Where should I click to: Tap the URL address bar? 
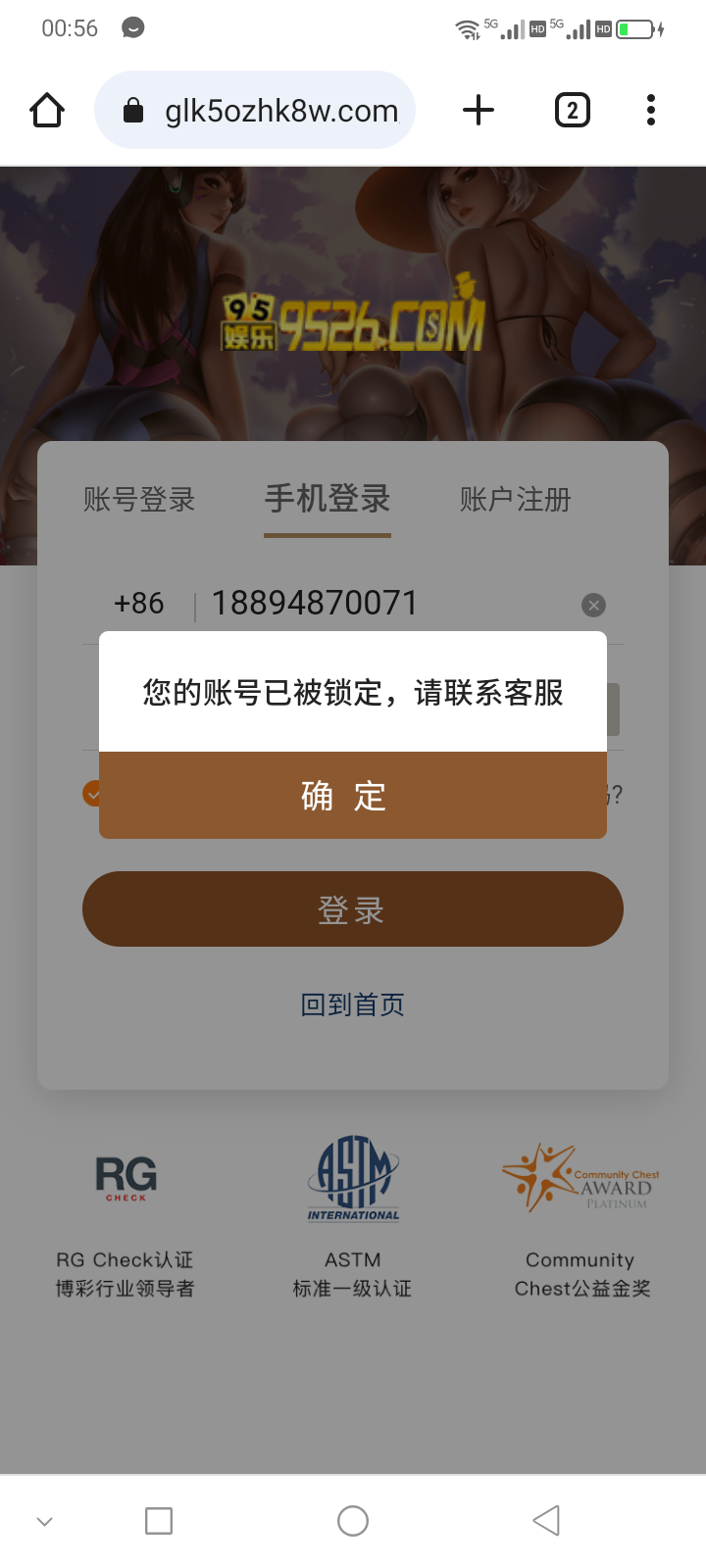[x=265, y=111]
